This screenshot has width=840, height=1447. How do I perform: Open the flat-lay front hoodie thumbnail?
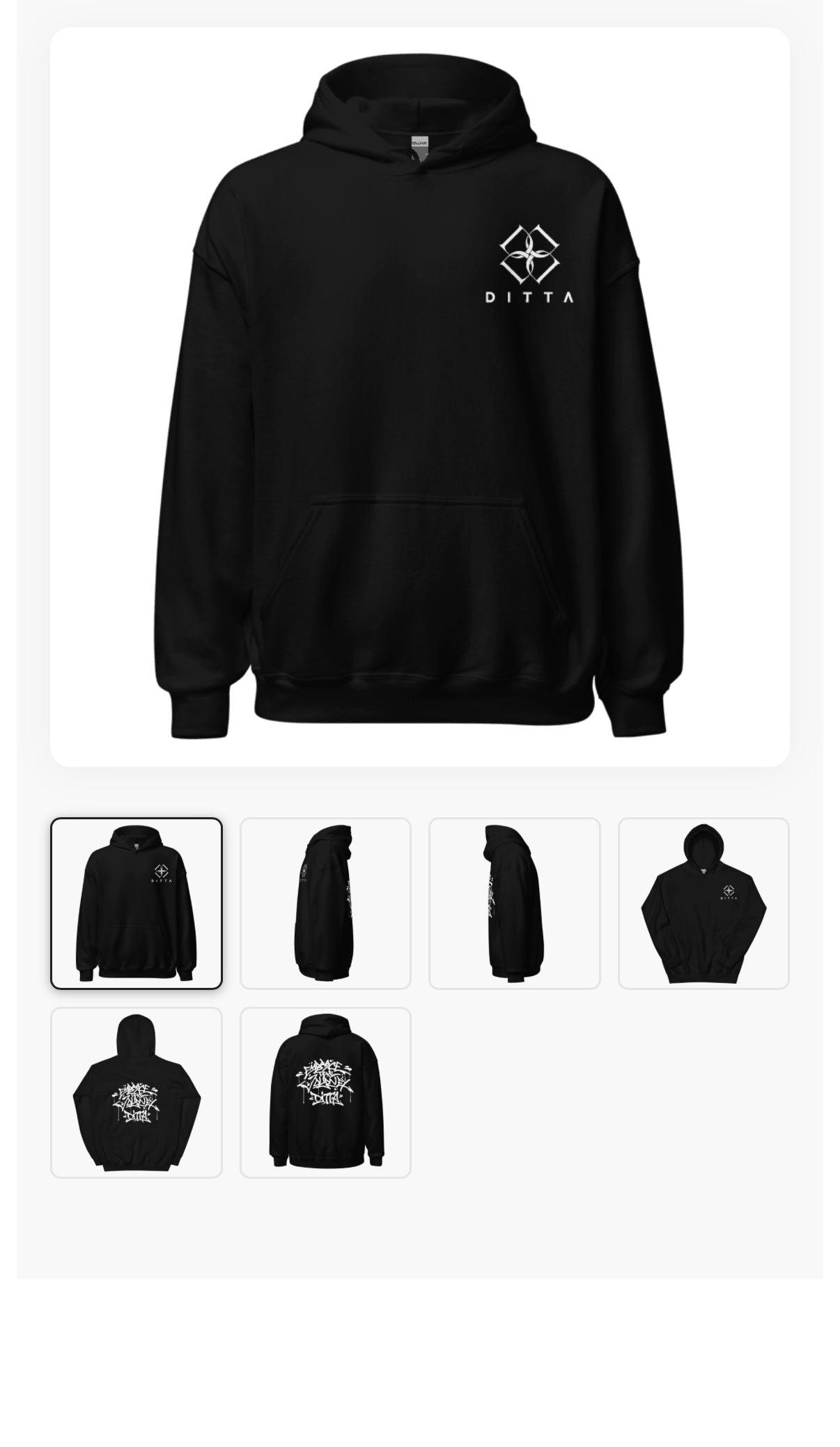703,903
